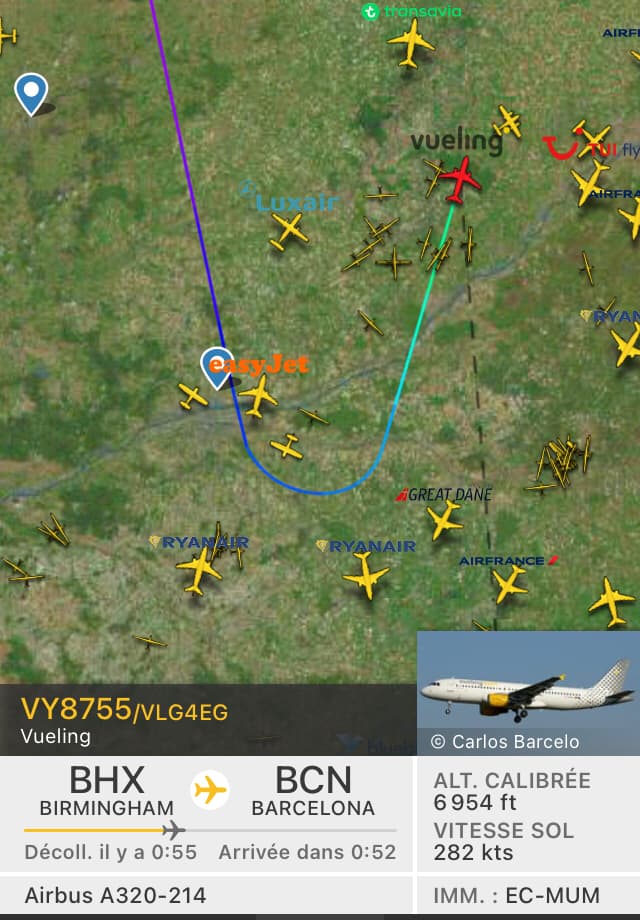The width and height of the screenshot is (640, 920).
Task: Open flight VY8755 details panel
Action: (x=125, y=720)
